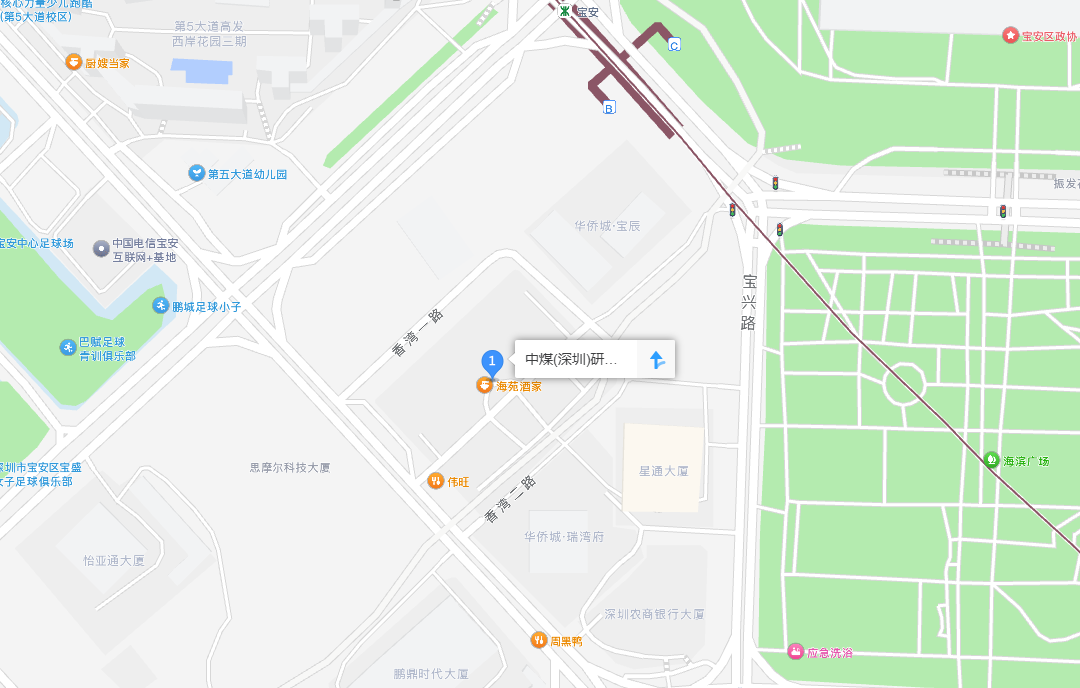Open the 伟旺 restaurant point
Viewport: 1080px width, 688px height.
[x=436, y=481]
